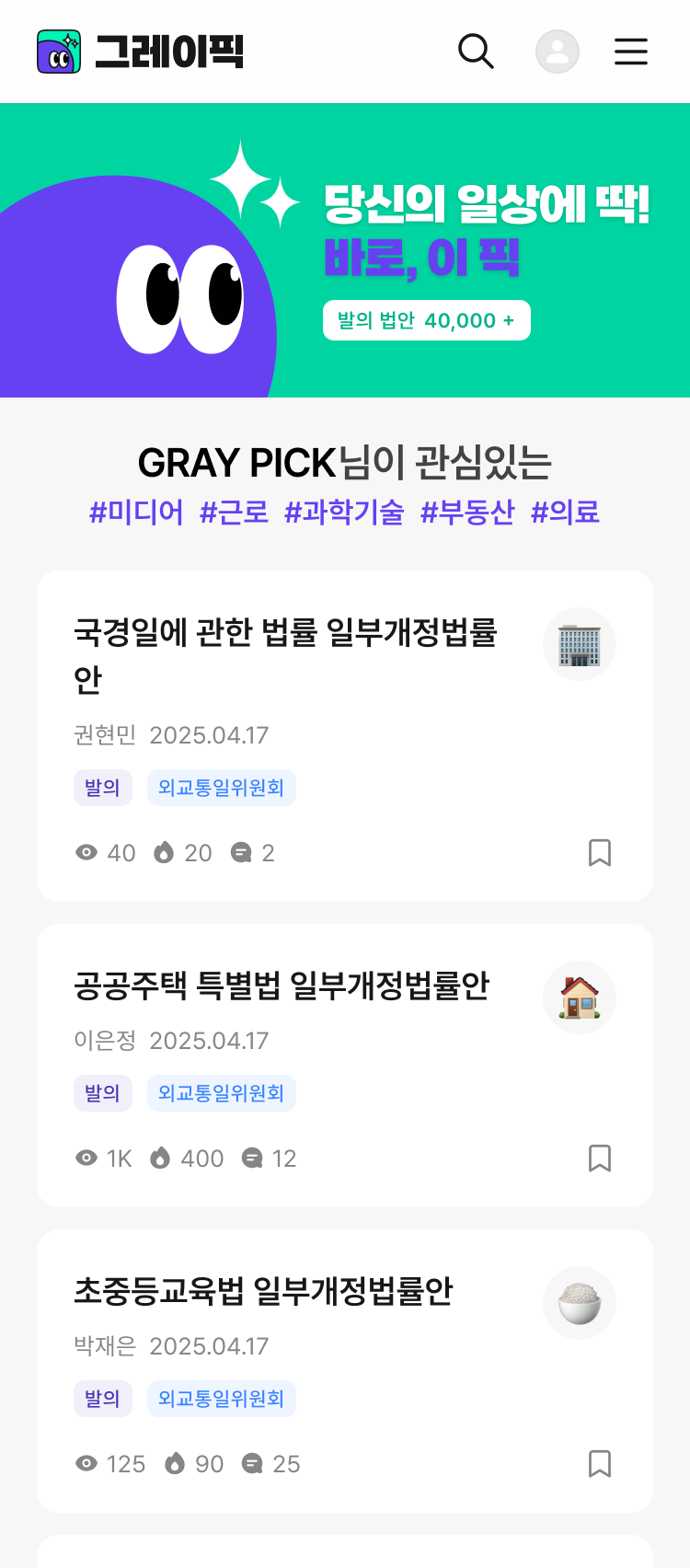
Task: Bookmark the 초중등교육법 bill
Action: [x=600, y=1464]
